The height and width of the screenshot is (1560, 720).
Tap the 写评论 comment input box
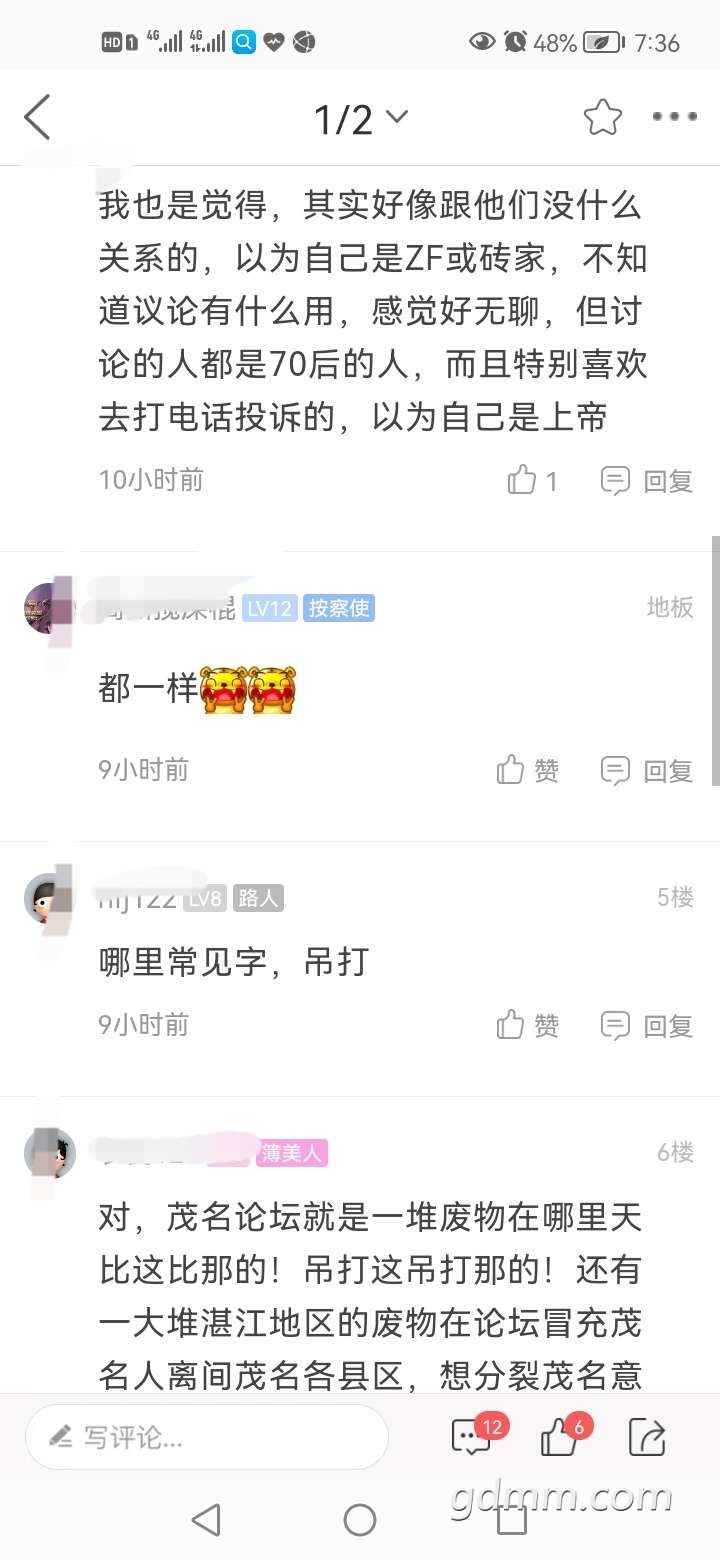206,1438
